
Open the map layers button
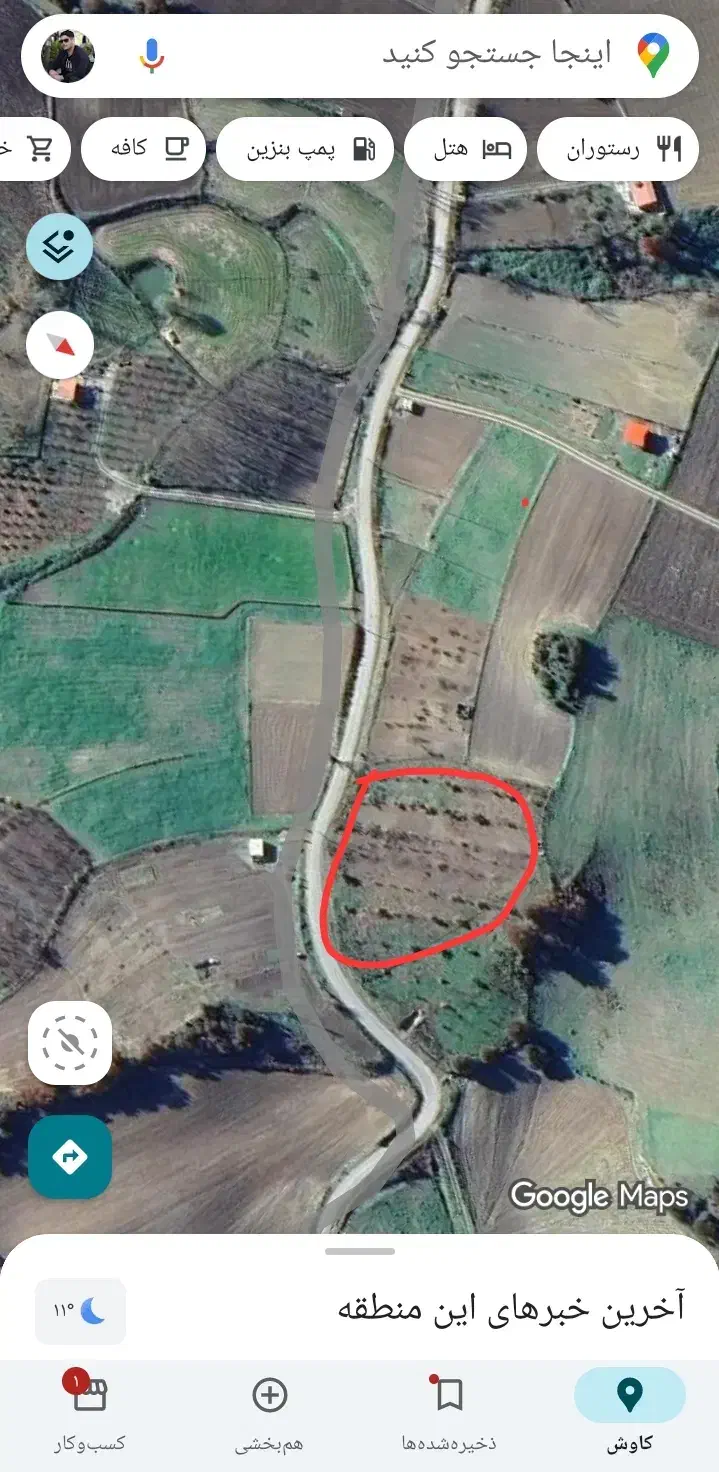click(59, 245)
